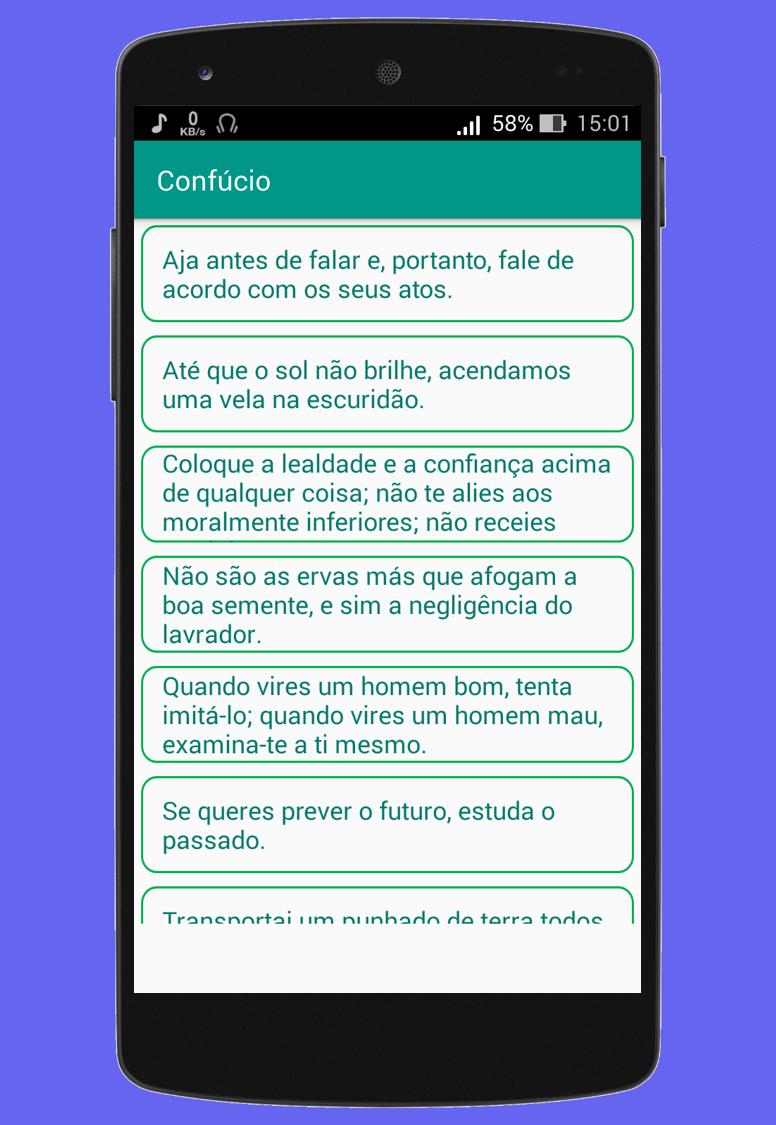Tap the 'Coloque a lealdade e a confiança' card
Viewport: 776px width, 1125px height.
click(x=387, y=494)
